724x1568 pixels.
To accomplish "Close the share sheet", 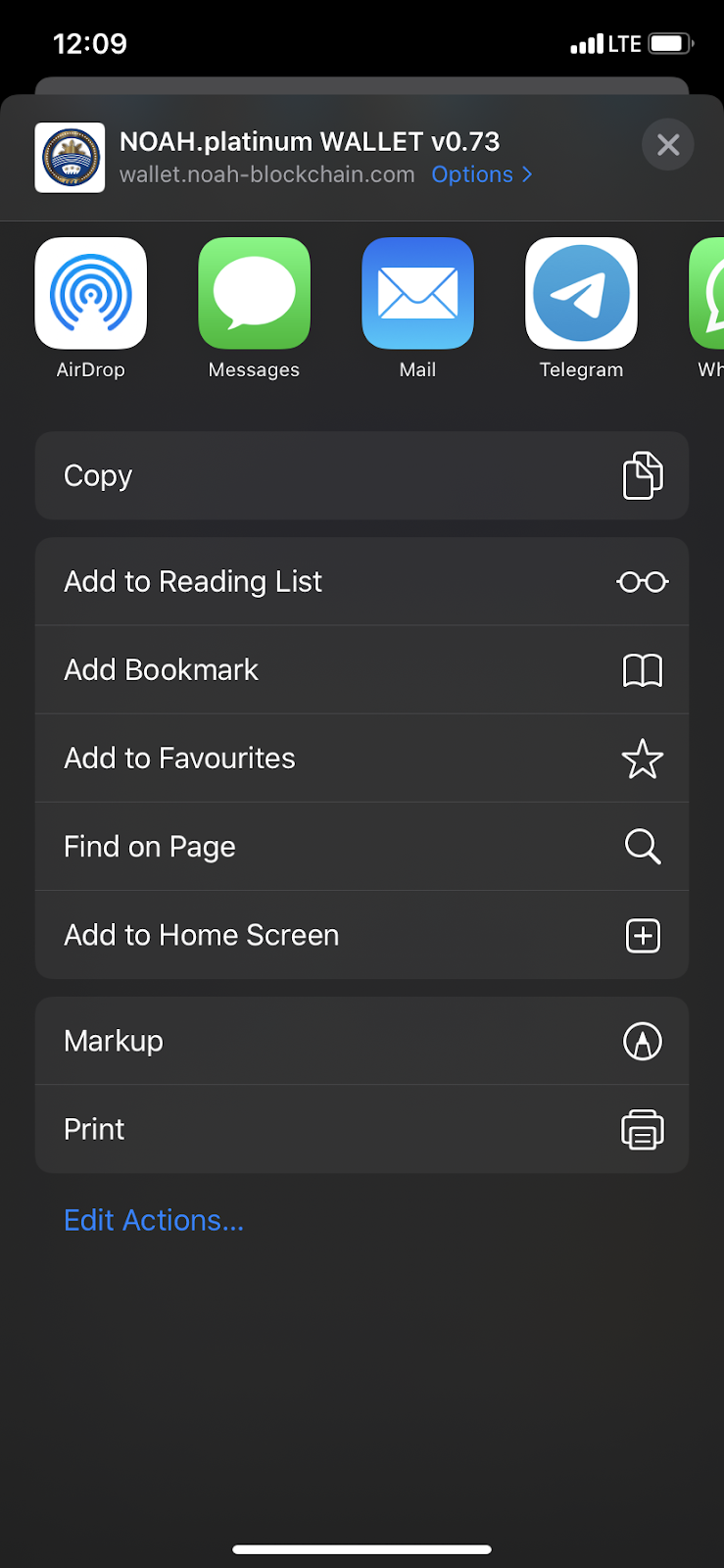I will click(668, 145).
